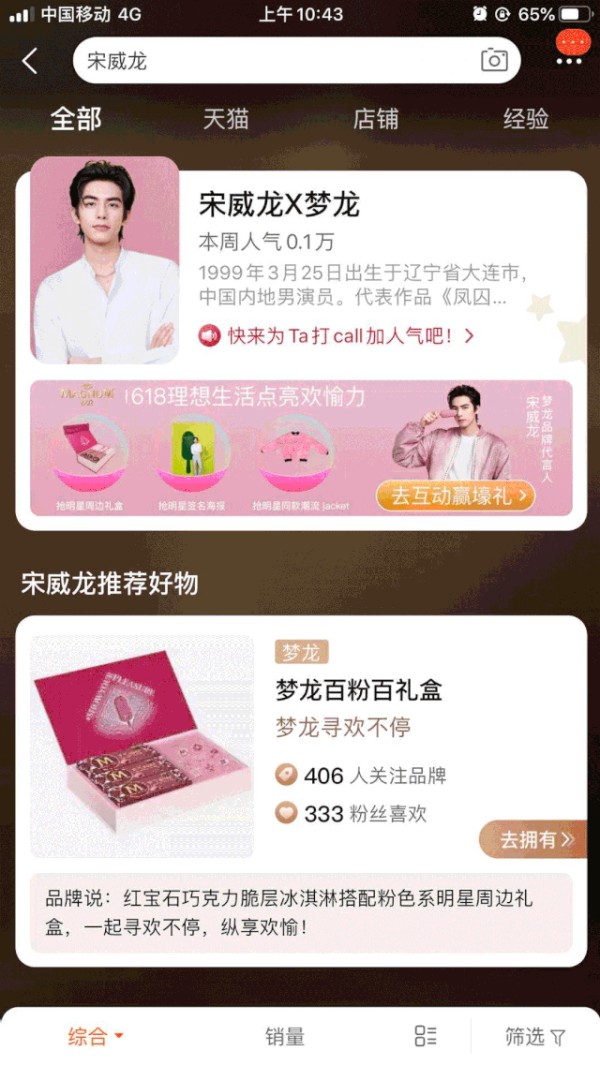The image size is (600, 1065).
Task: Open the 梦龙百粉百礼盒 product image
Action: (x=141, y=745)
